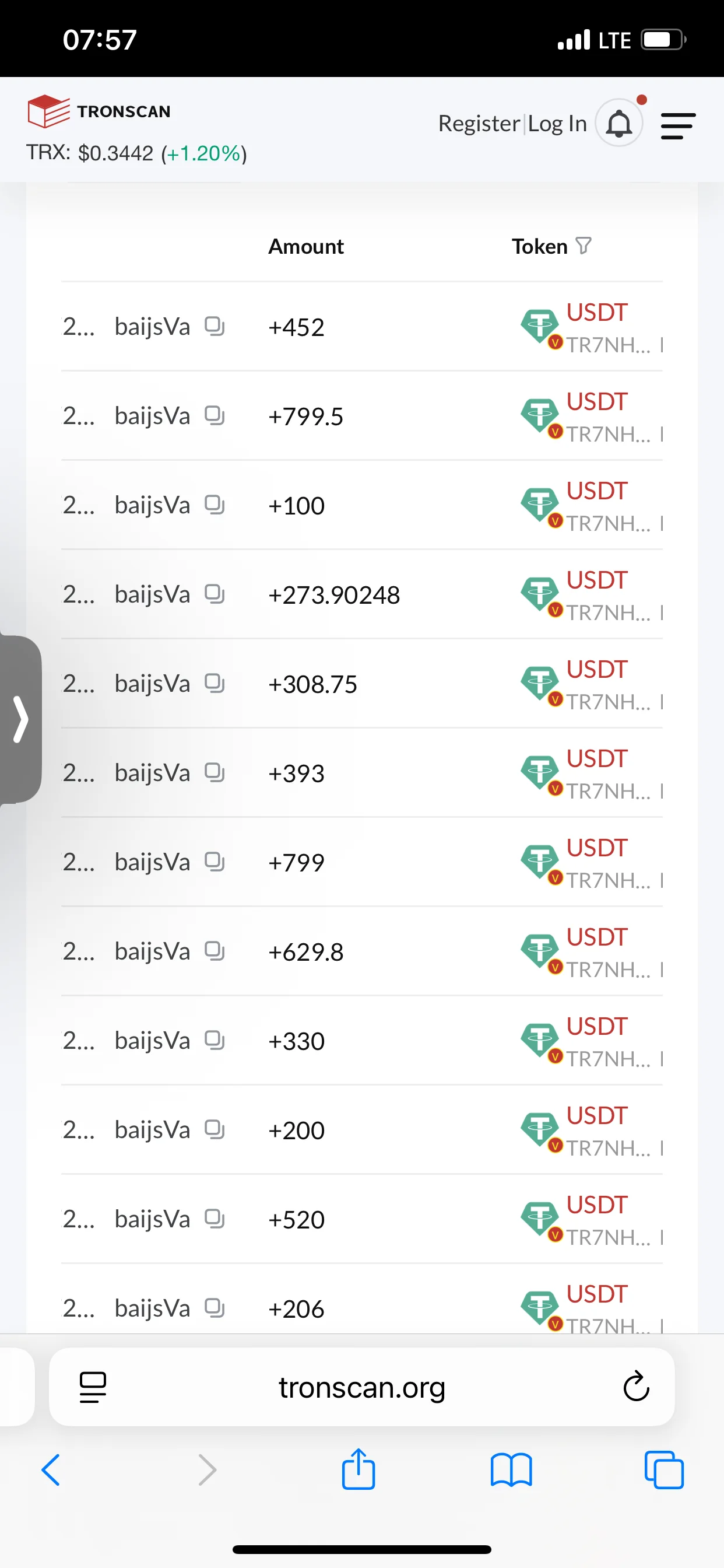Open the baijsVa address in the +100 row
The width and height of the screenshot is (724, 1568).
pos(152,505)
